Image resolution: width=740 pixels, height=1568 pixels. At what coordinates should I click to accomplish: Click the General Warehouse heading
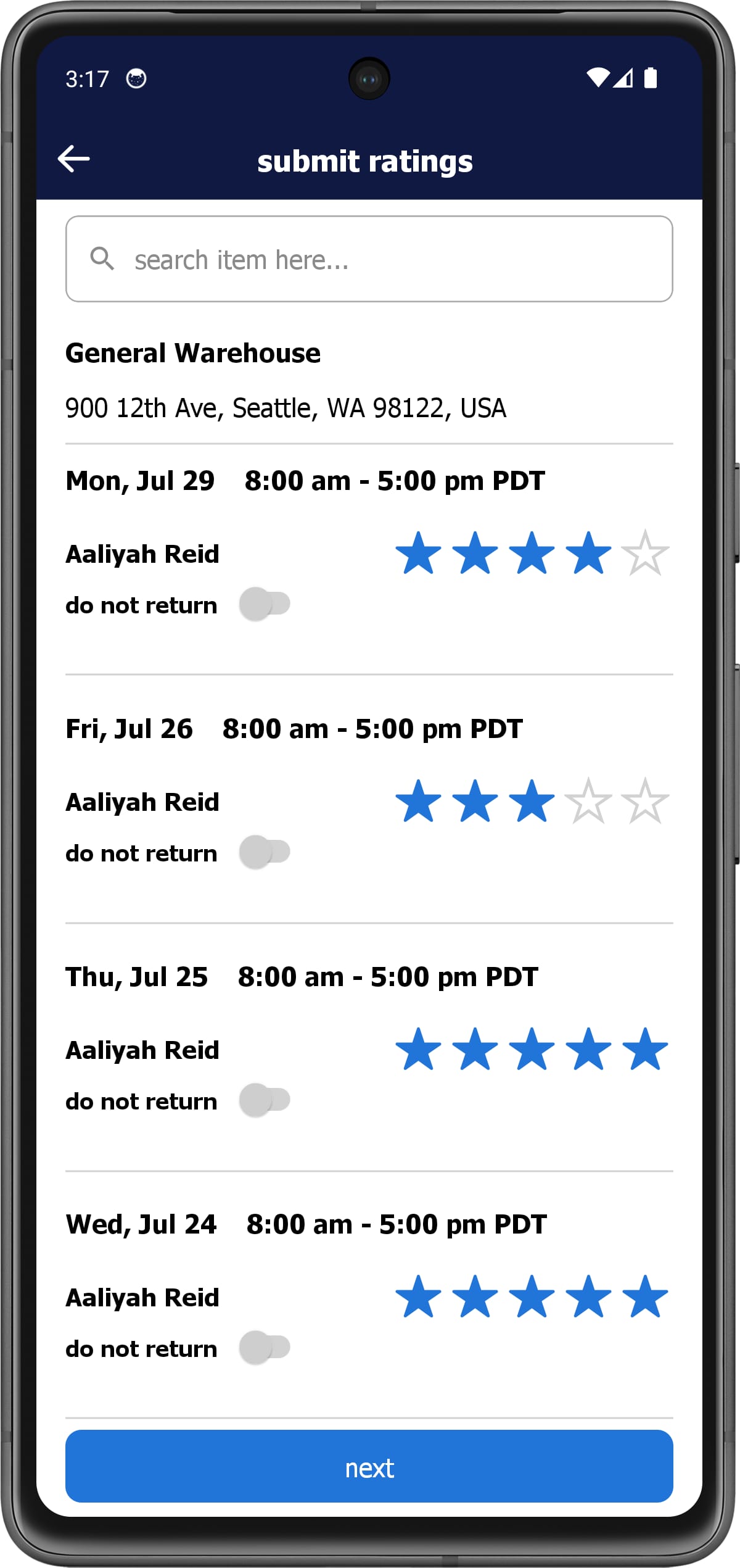(x=194, y=353)
